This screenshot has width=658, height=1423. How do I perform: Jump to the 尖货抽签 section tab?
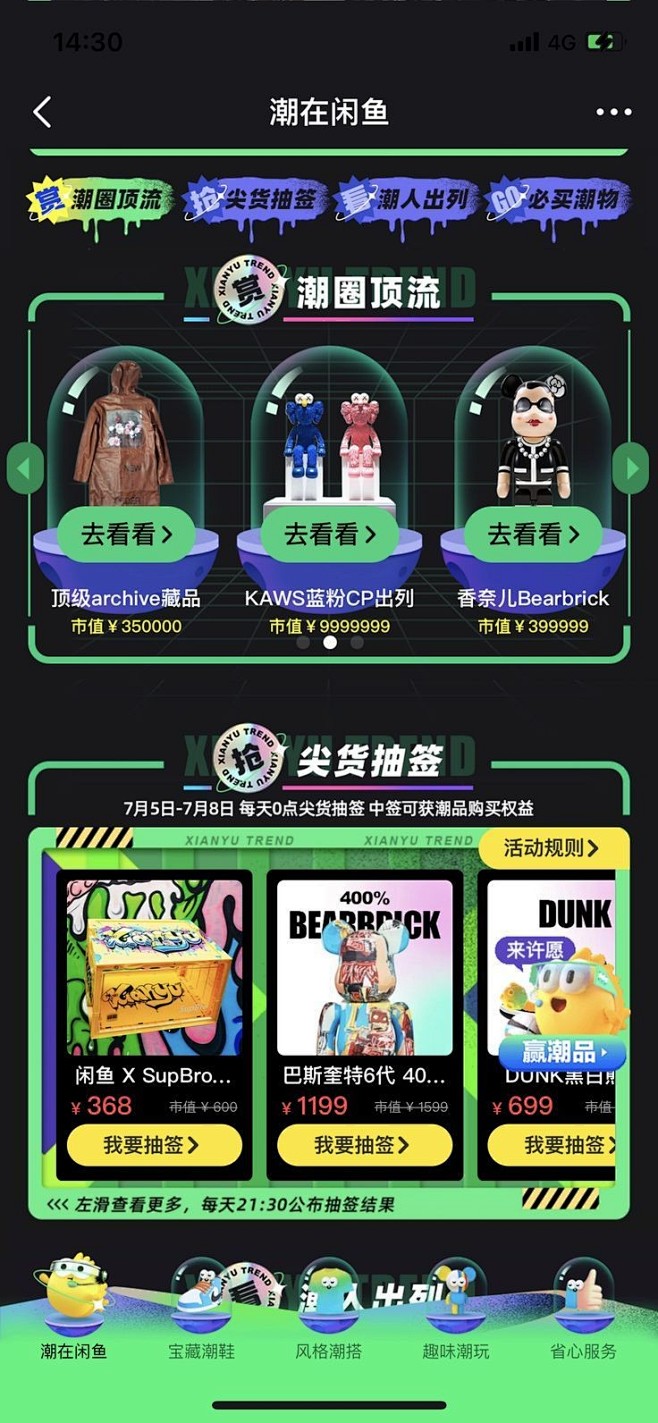(255, 201)
